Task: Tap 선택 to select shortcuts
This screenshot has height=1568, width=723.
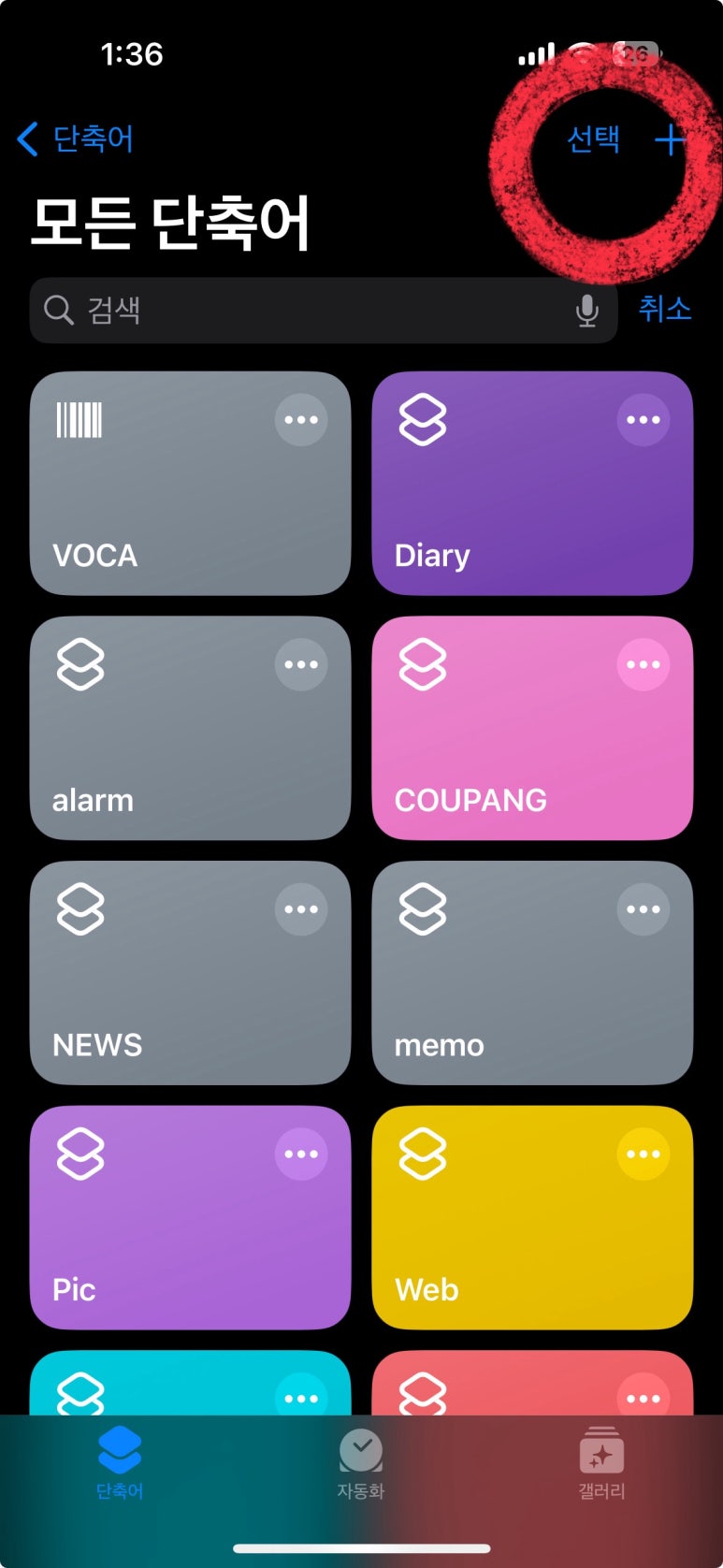Action: (593, 139)
